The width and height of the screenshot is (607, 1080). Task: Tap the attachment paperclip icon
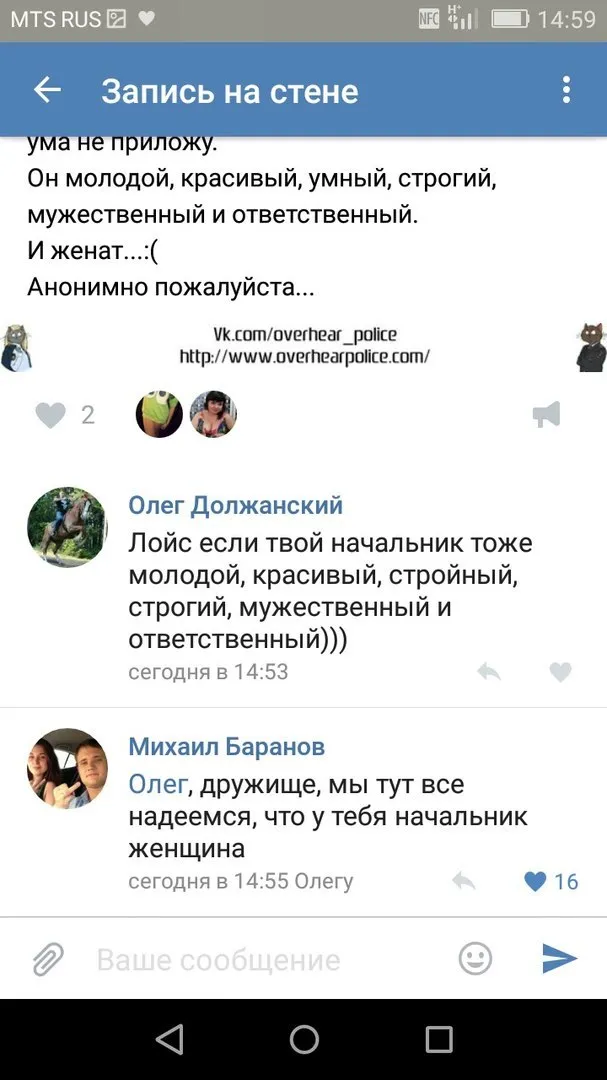(48, 959)
